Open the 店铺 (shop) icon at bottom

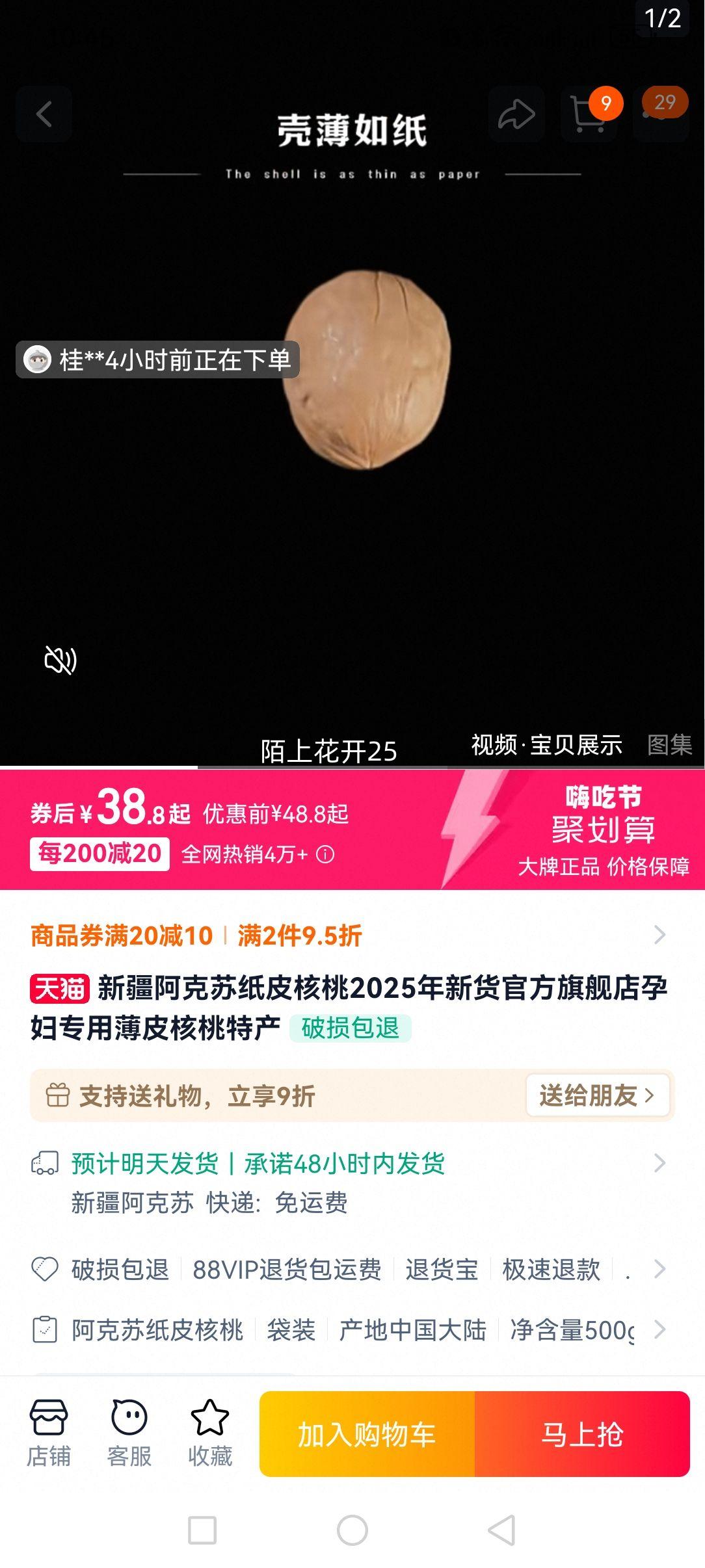click(47, 1433)
